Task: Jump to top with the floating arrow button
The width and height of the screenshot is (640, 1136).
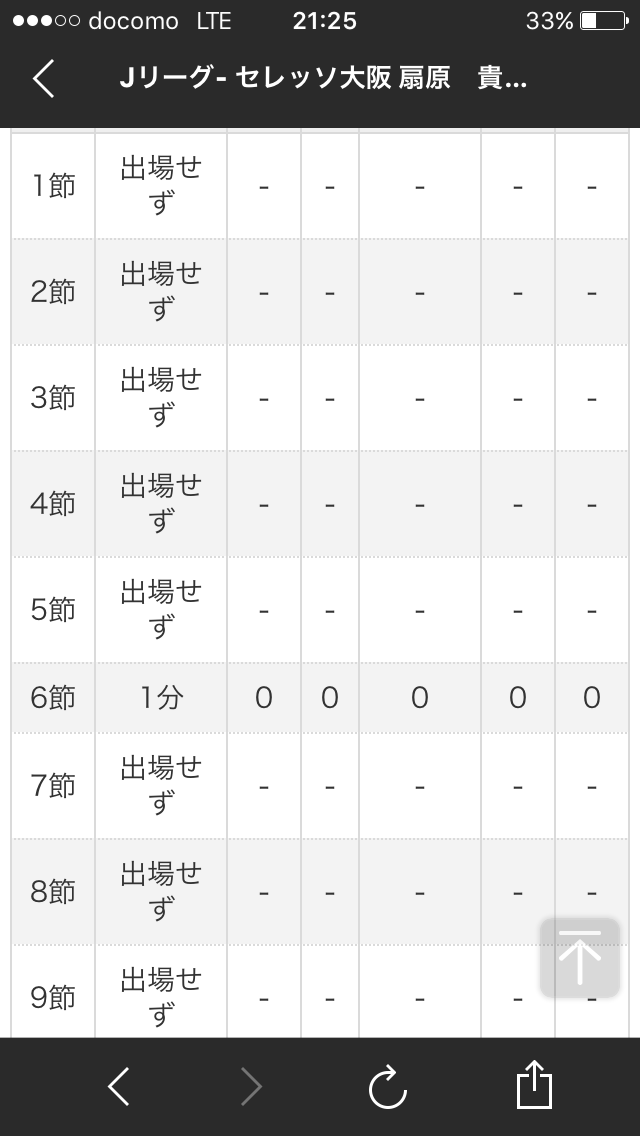Action: (x=580, y=958)
